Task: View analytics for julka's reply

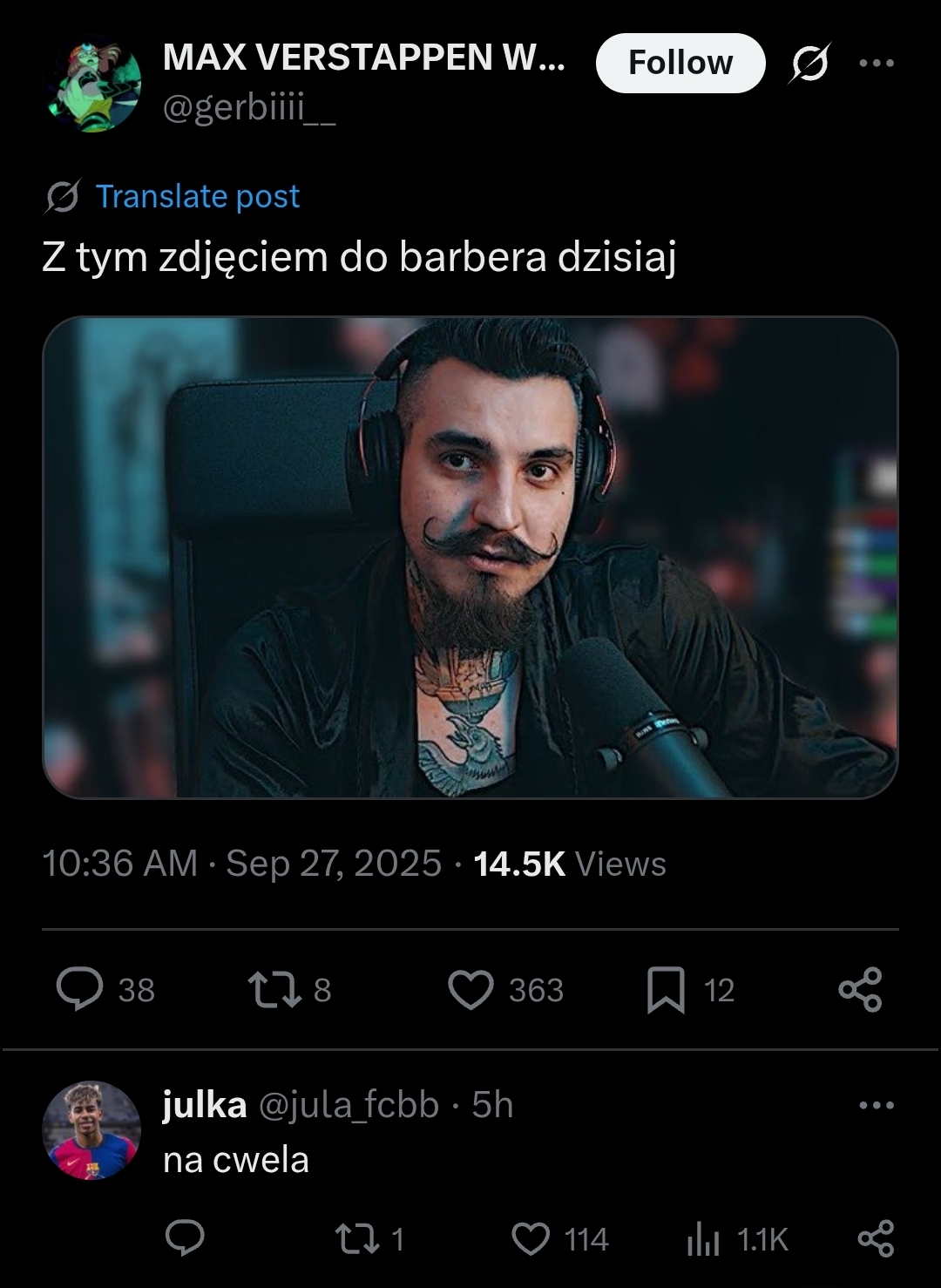Action: tap(702, 1239)
